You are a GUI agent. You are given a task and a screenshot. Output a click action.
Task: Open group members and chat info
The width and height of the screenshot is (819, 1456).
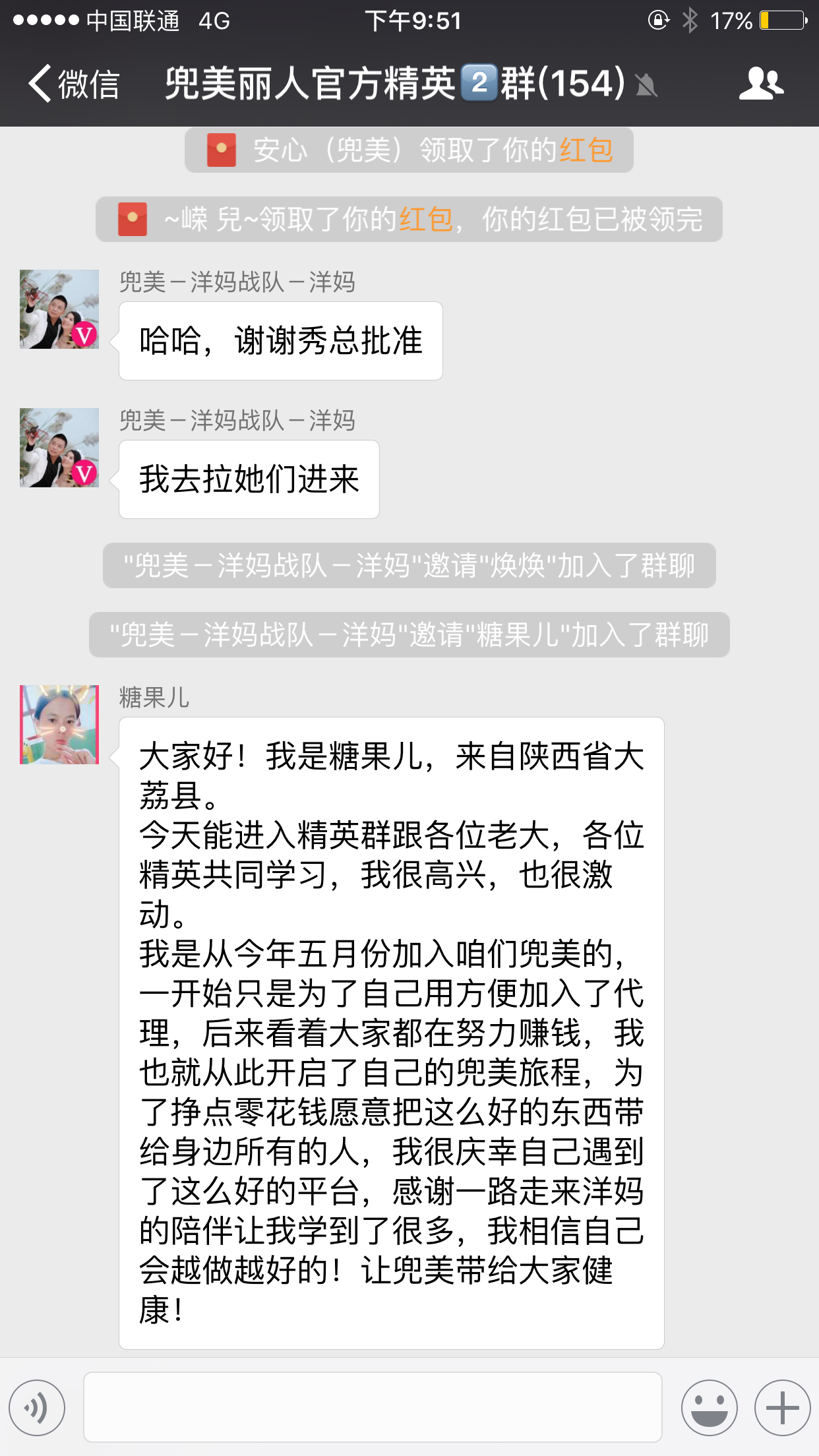click(x=761, y=84)
